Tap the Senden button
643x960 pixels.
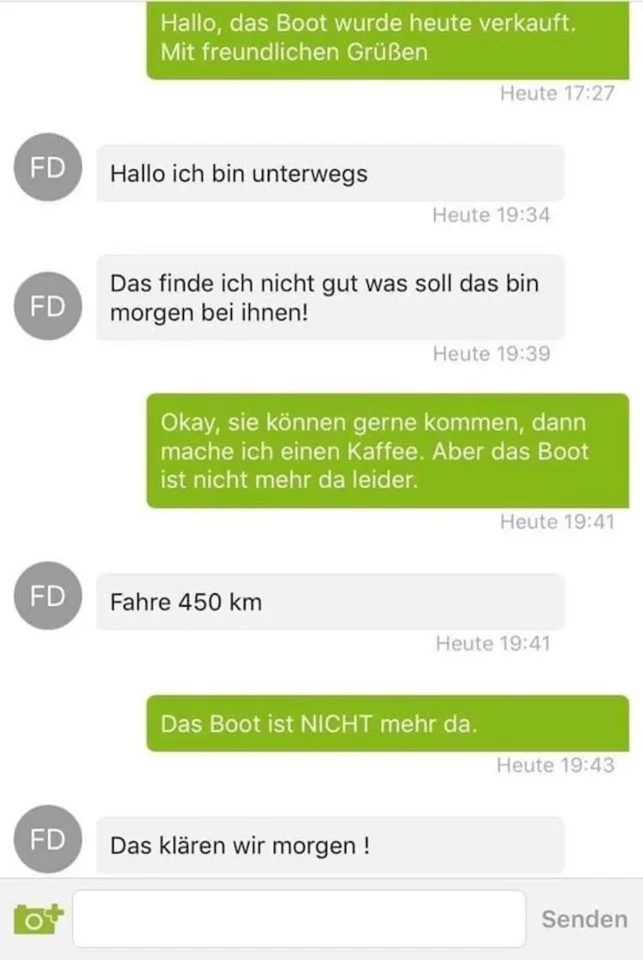coord(584,919)
